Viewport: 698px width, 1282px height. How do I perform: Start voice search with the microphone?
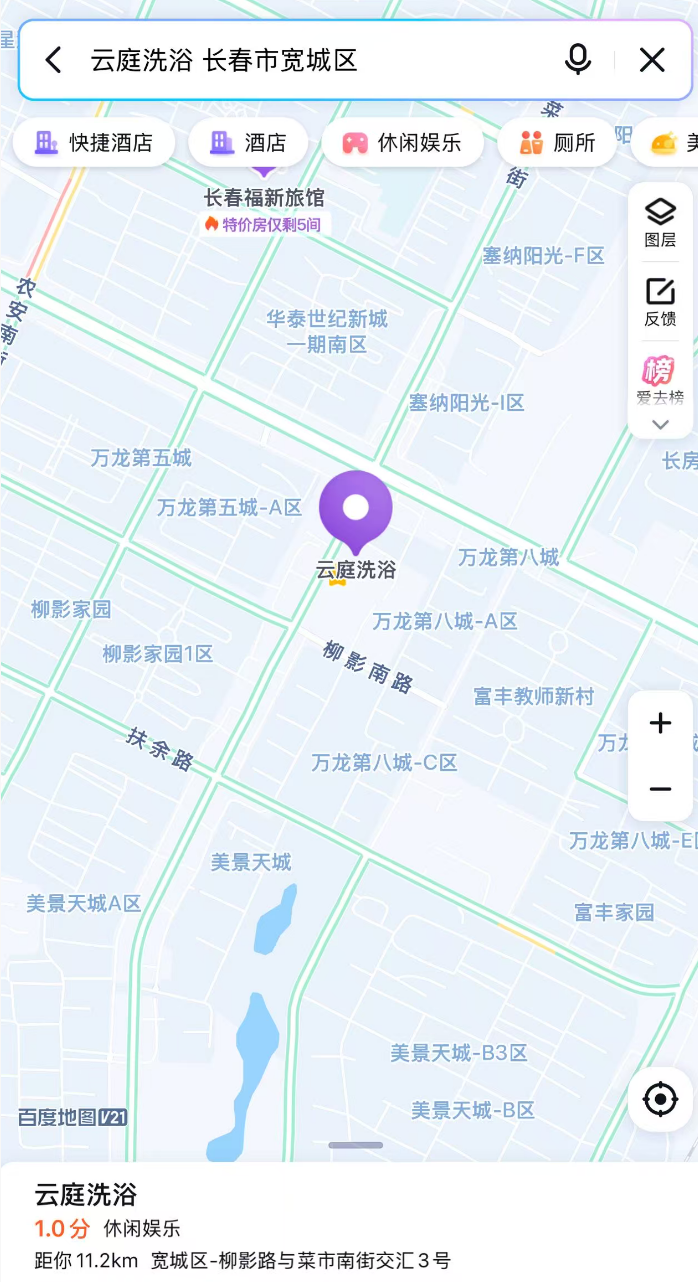click(578, 60)
